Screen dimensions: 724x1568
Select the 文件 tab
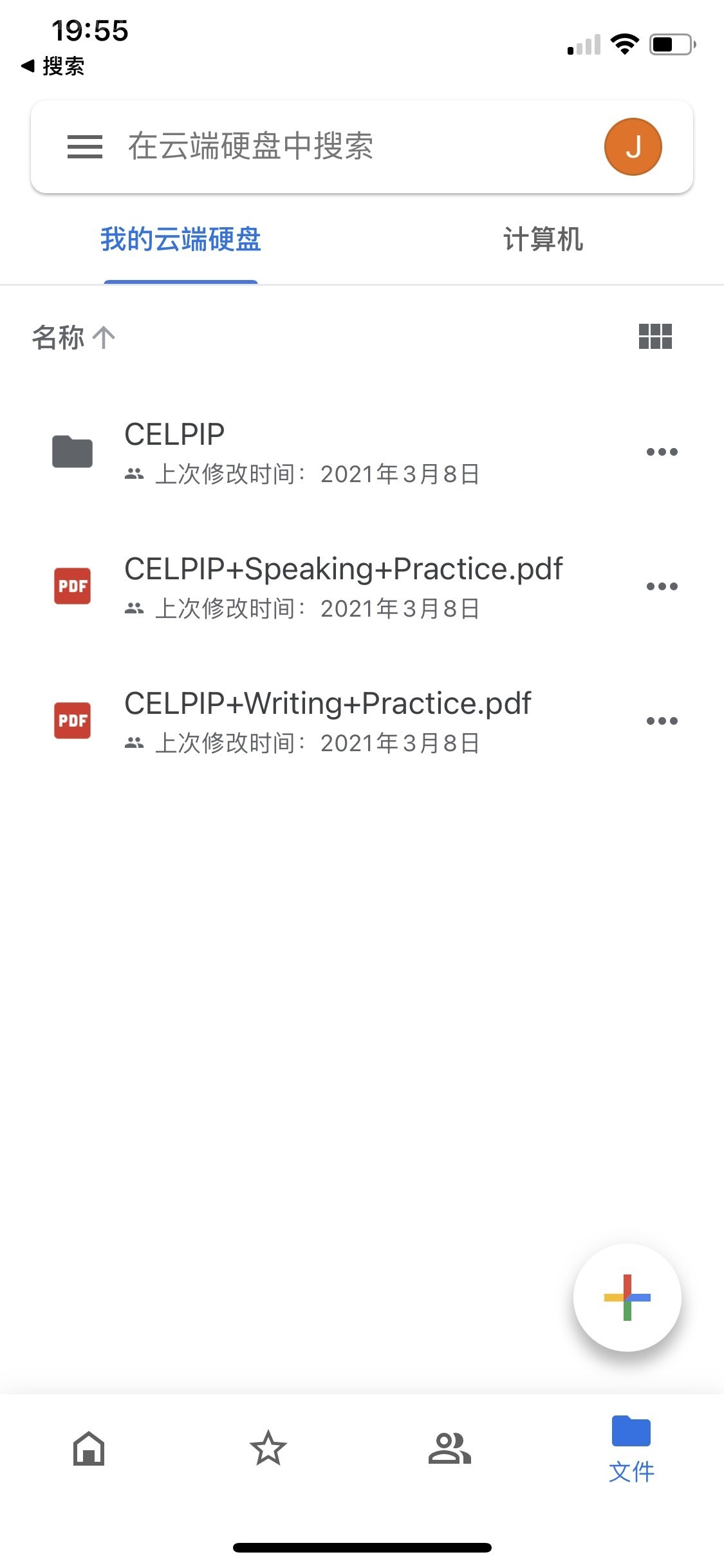click(631, 1448)
